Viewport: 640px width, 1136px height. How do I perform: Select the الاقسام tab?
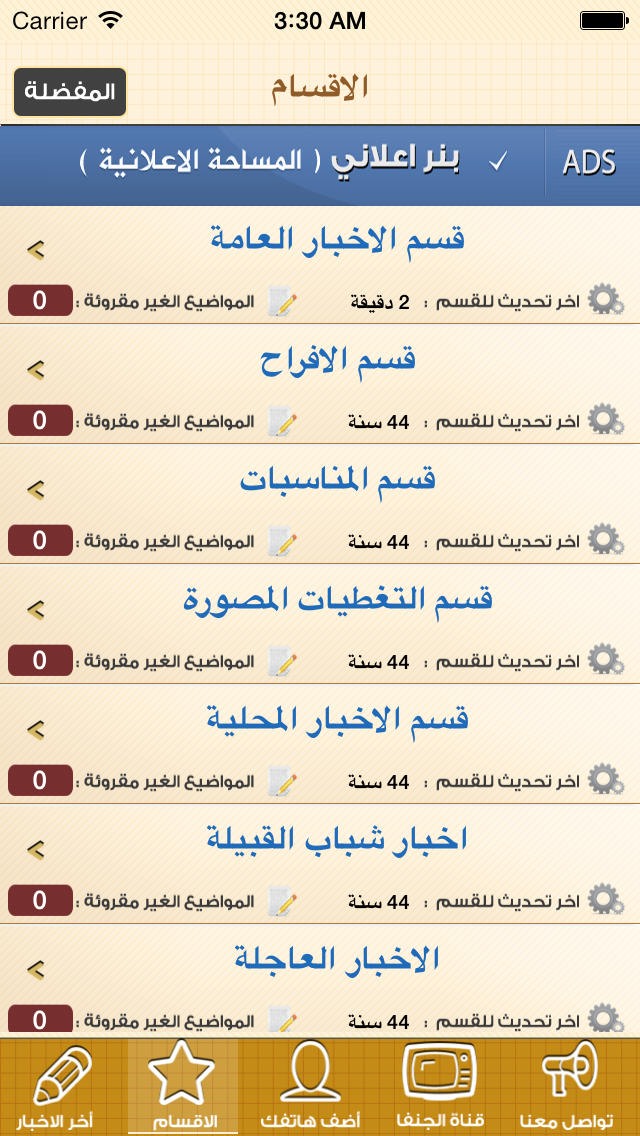182,1087
